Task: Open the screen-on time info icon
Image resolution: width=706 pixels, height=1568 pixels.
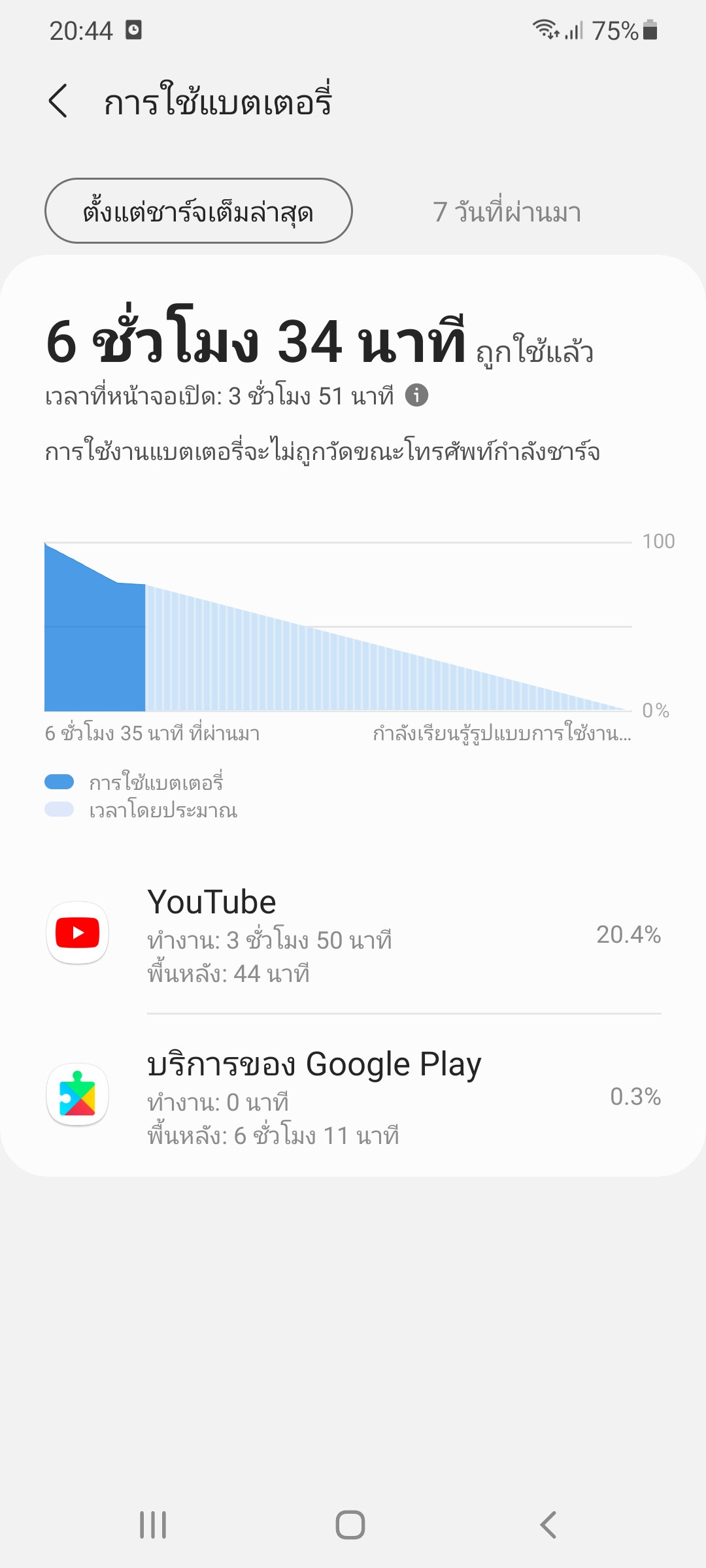Action: pos(416,395)
